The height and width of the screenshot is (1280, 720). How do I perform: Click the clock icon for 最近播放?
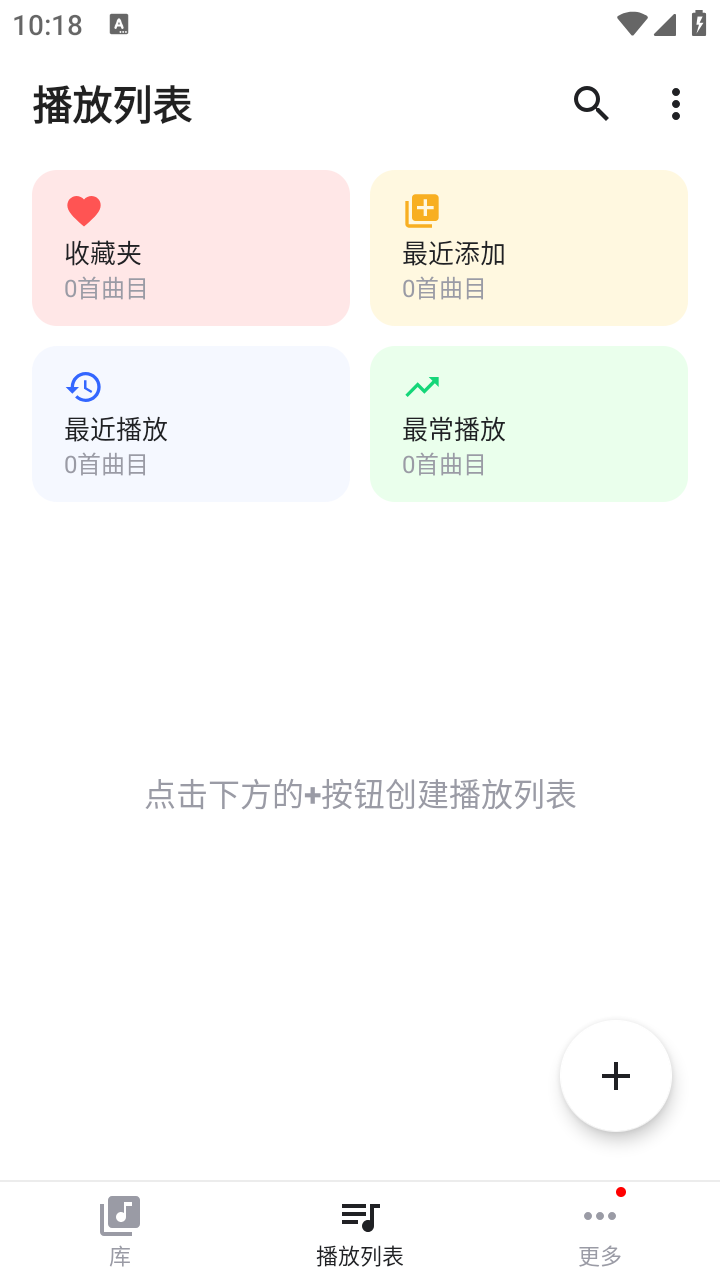pos(84,387)
